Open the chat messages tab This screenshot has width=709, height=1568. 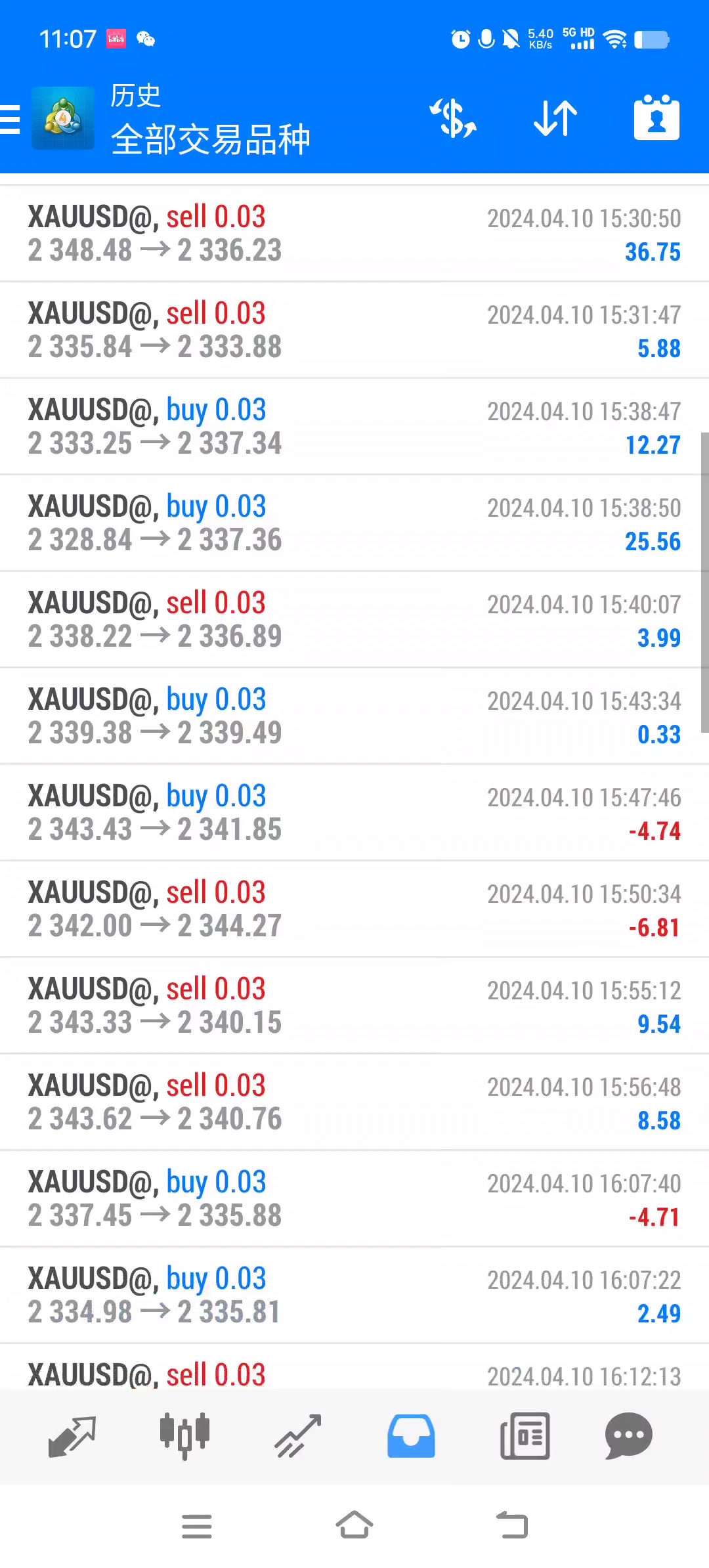(x=628, y=1437)
